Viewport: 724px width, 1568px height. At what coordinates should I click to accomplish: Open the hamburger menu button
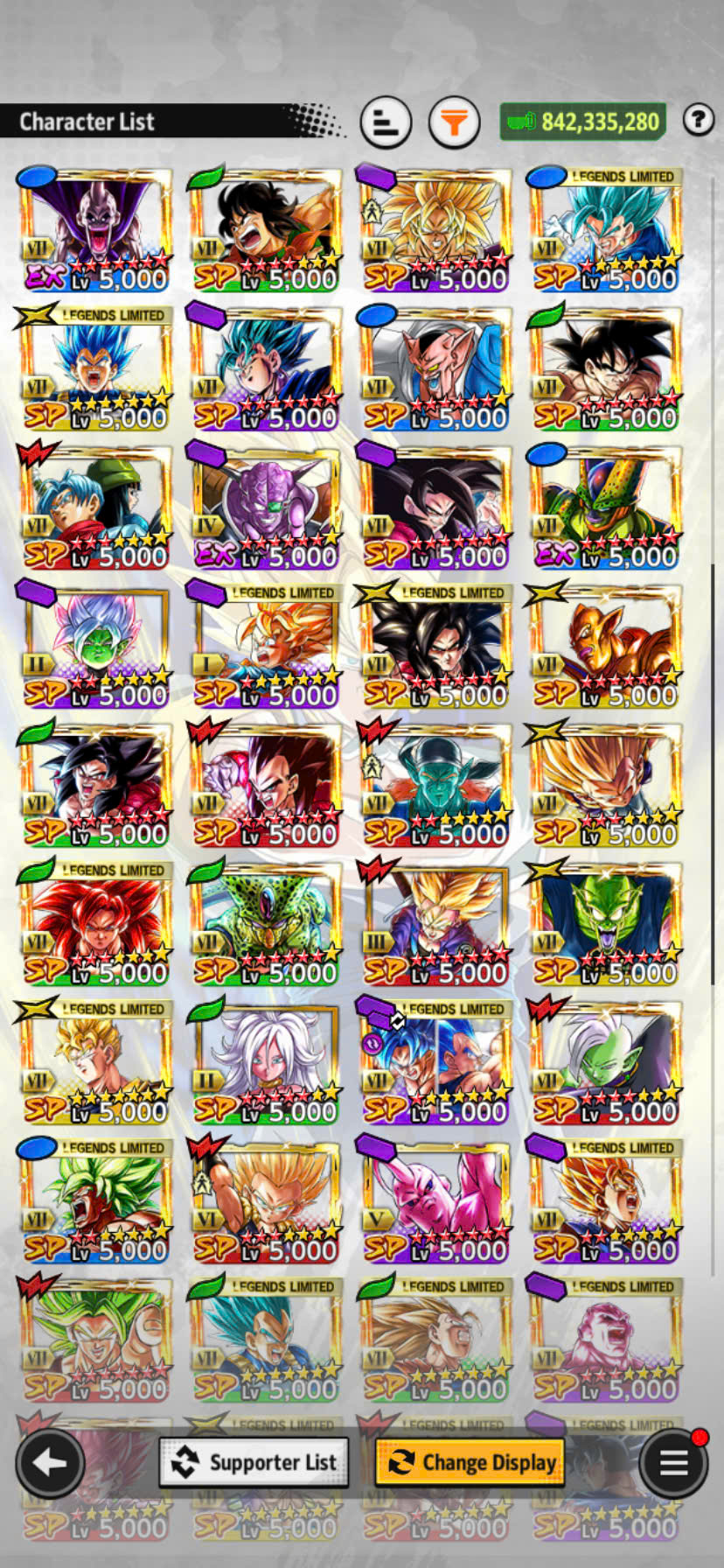(x=672, y=1462)
